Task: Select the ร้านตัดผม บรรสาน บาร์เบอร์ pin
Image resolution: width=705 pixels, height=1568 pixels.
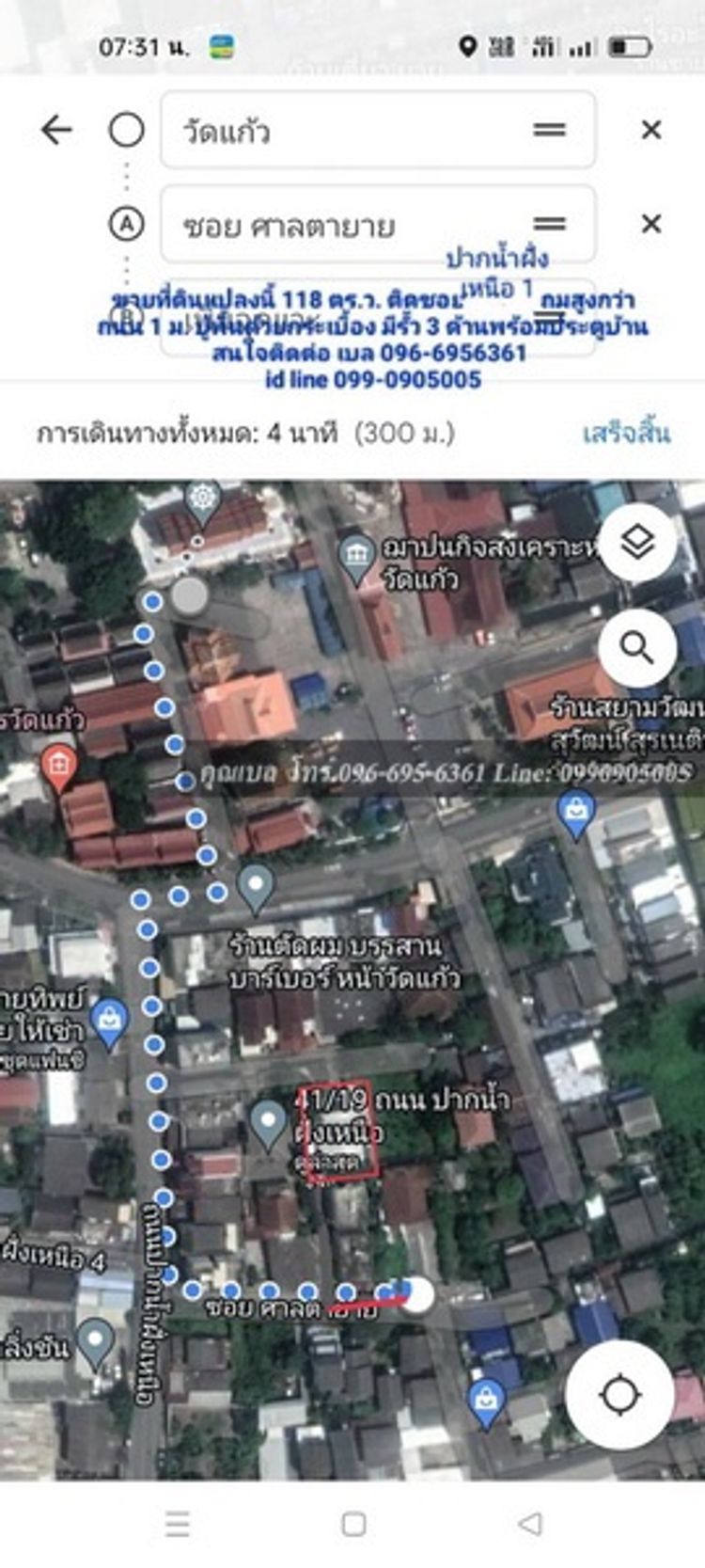Action: point(256,887)
